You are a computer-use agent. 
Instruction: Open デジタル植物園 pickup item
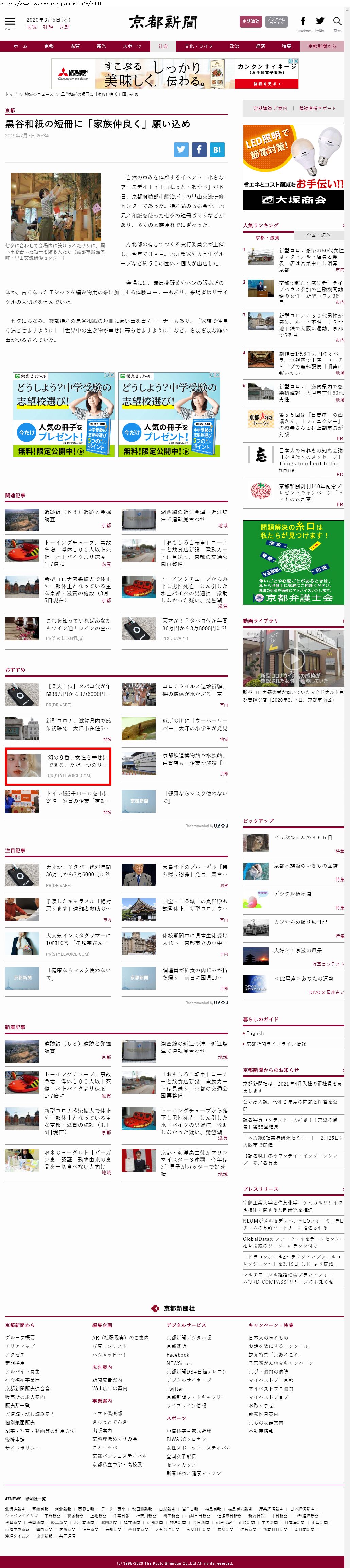click(x=292, y=894)
